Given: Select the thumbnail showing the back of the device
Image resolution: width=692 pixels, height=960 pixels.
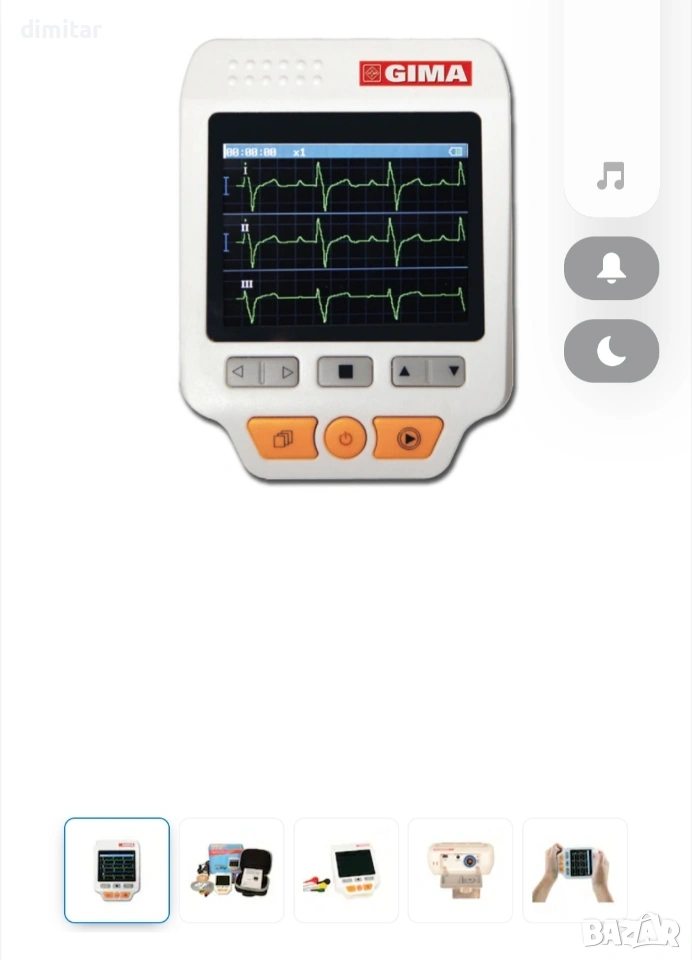Looking at the screenshot, I should [x=460, y=870].
